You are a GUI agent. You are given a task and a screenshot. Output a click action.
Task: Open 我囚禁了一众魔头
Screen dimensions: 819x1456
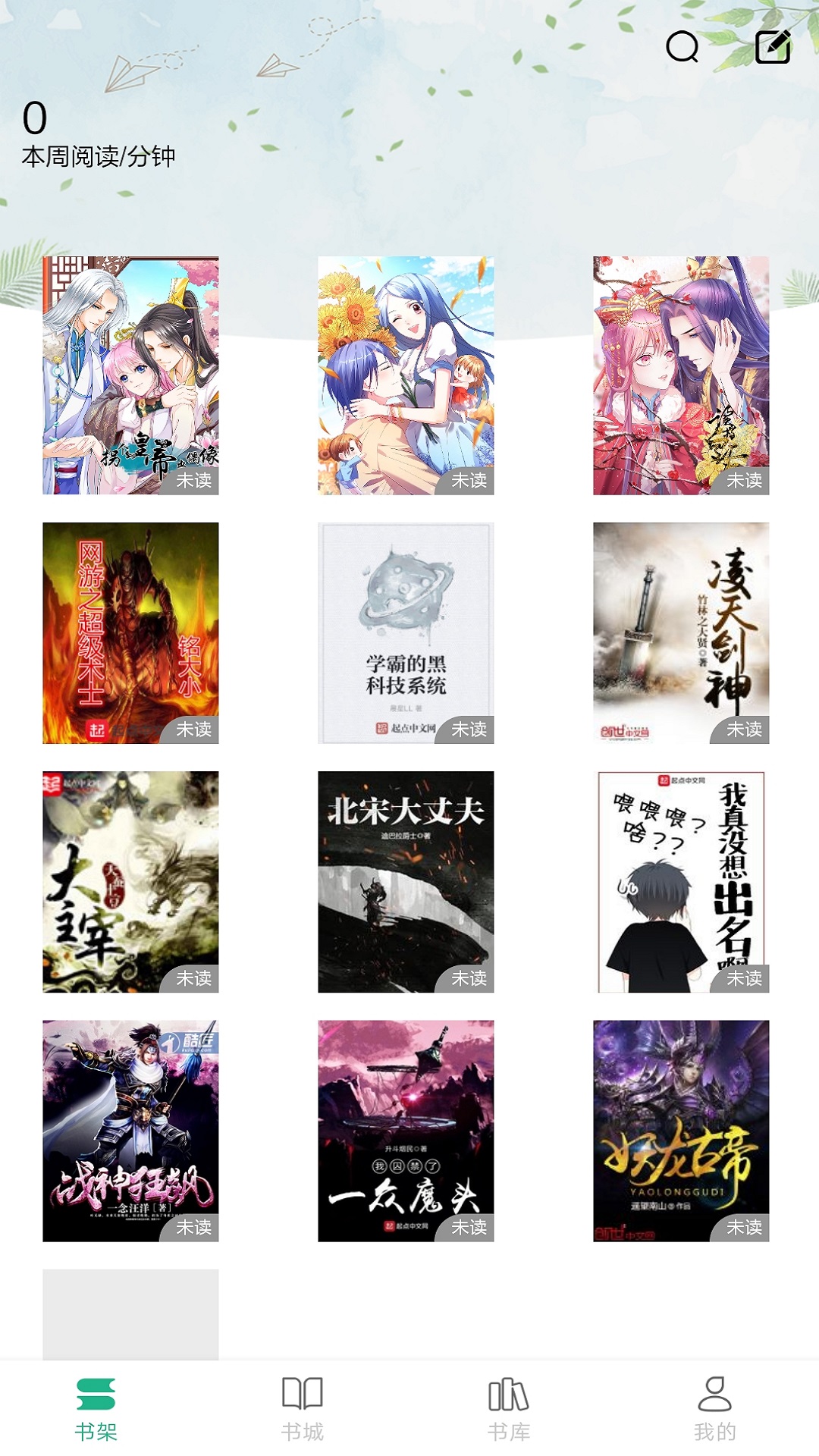pyautogui.click(x=406, y=1131)
